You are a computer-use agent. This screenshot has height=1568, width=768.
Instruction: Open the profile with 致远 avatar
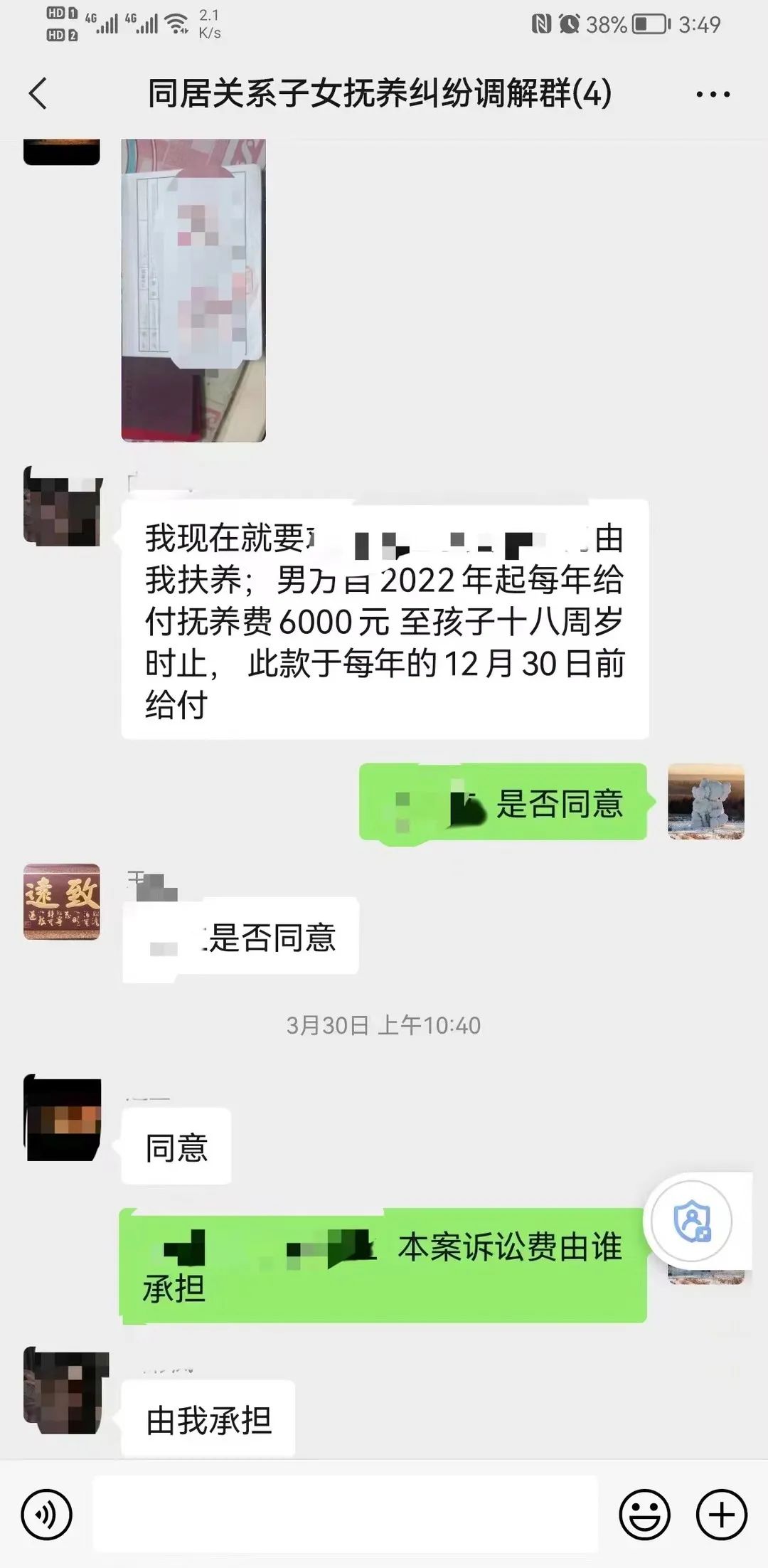pyautogui.click(x=62, y=901)
